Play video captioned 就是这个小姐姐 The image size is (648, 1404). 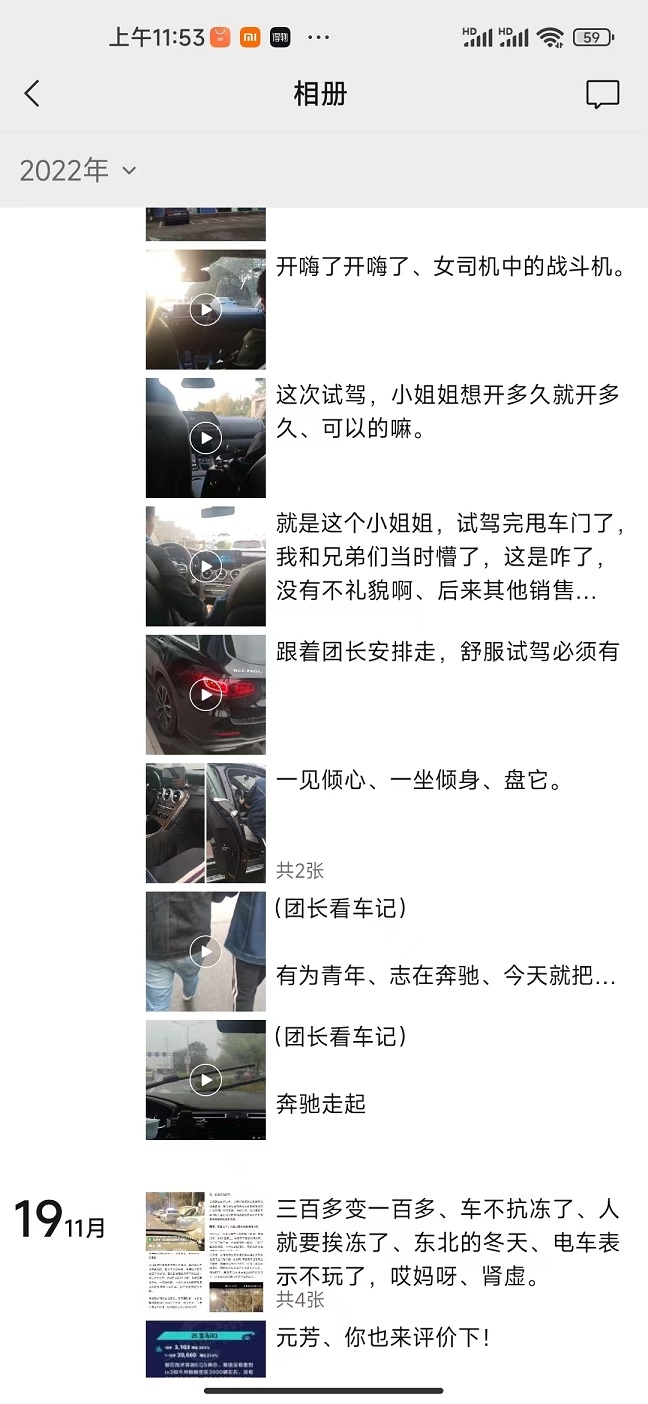pyautogui.click(x=206, y=566)
